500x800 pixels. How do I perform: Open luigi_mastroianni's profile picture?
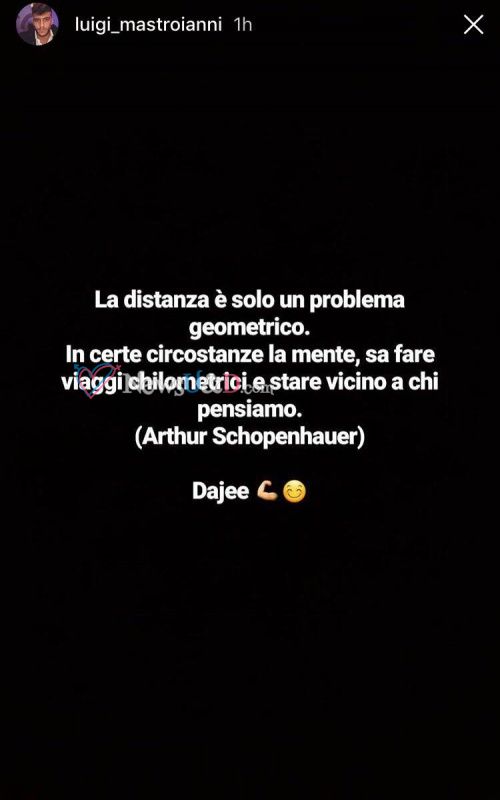click(x=37, y=24)
